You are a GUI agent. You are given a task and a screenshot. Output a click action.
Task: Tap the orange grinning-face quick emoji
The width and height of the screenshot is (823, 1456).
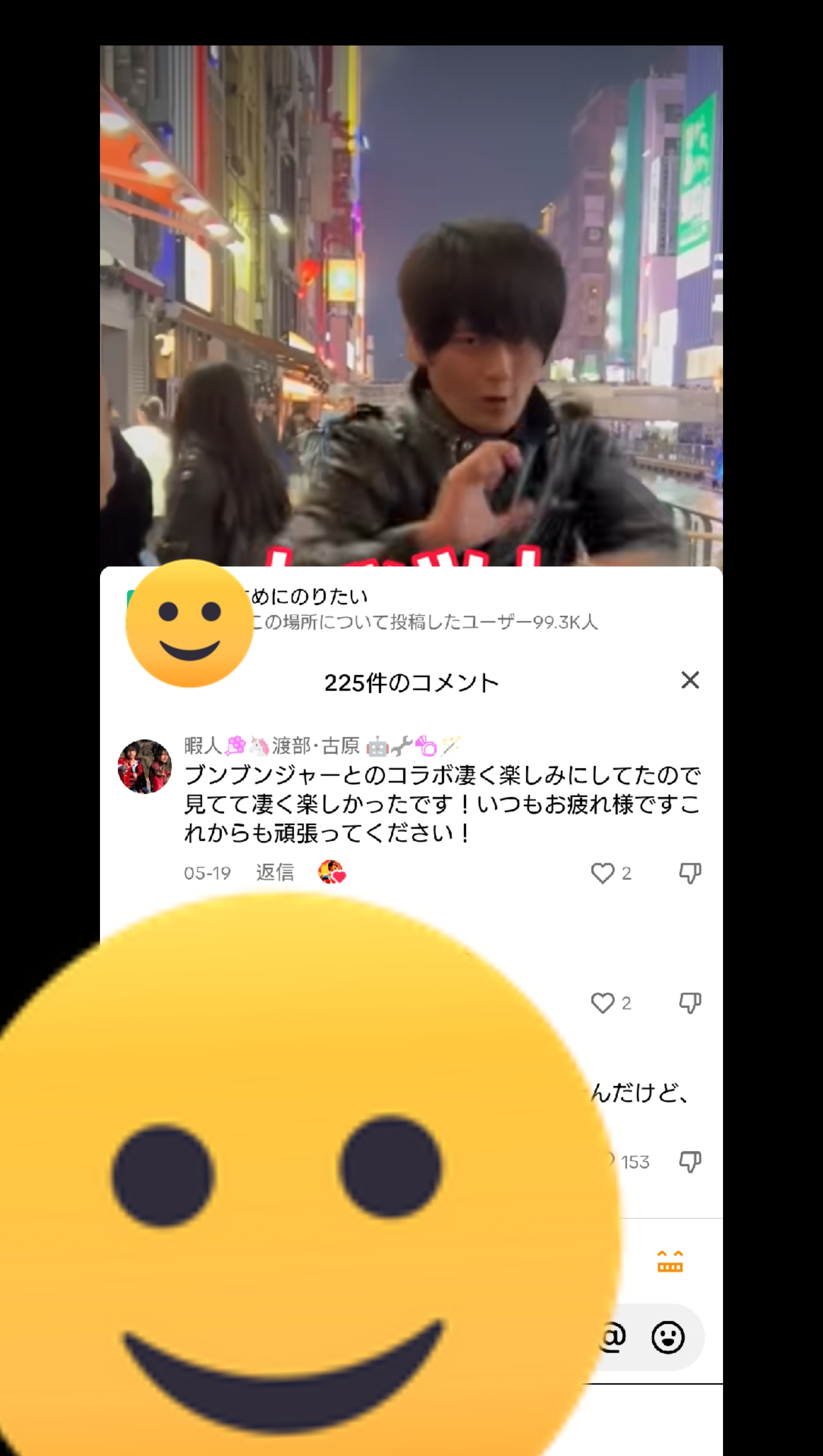670,1261
